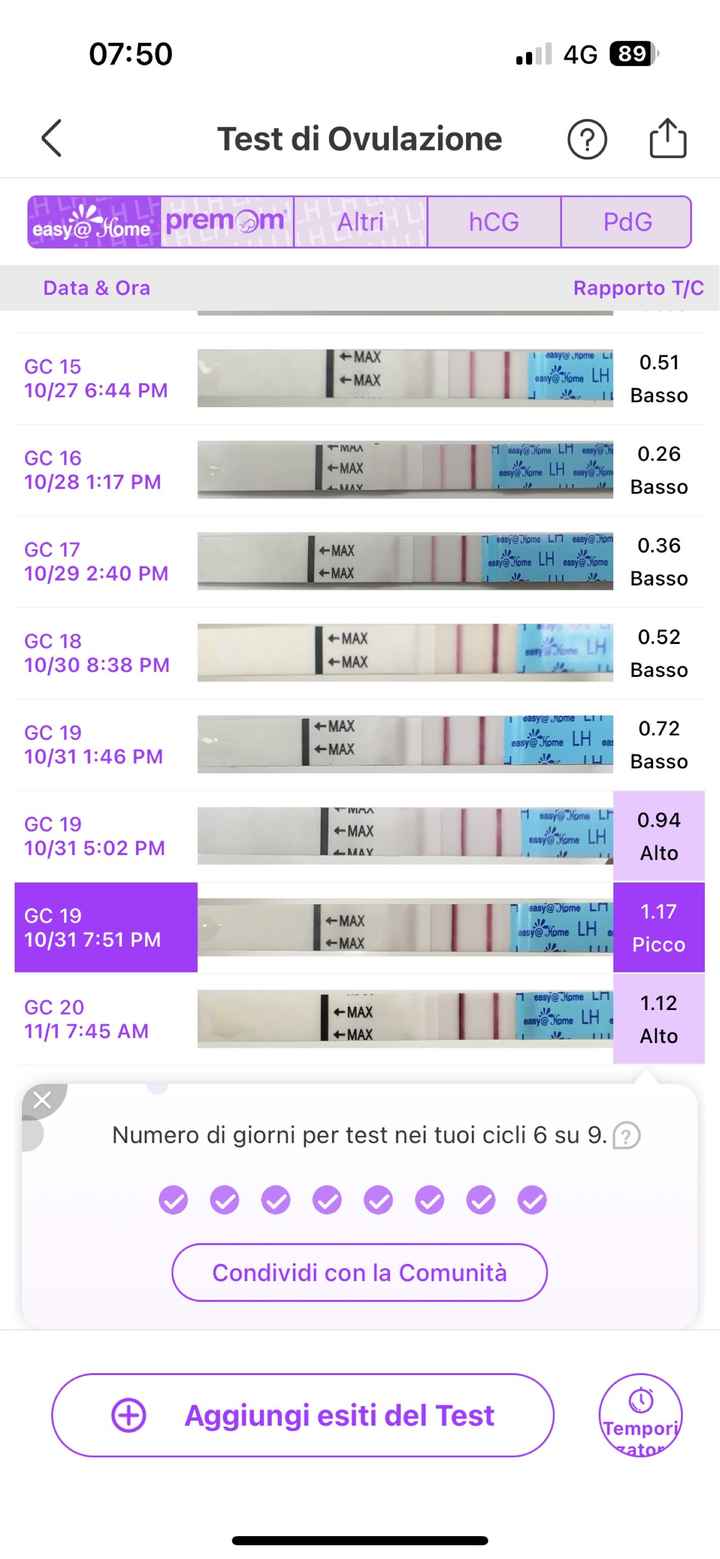
Task: Switch to the Easy@Home tab
Action: coord(94,222)
